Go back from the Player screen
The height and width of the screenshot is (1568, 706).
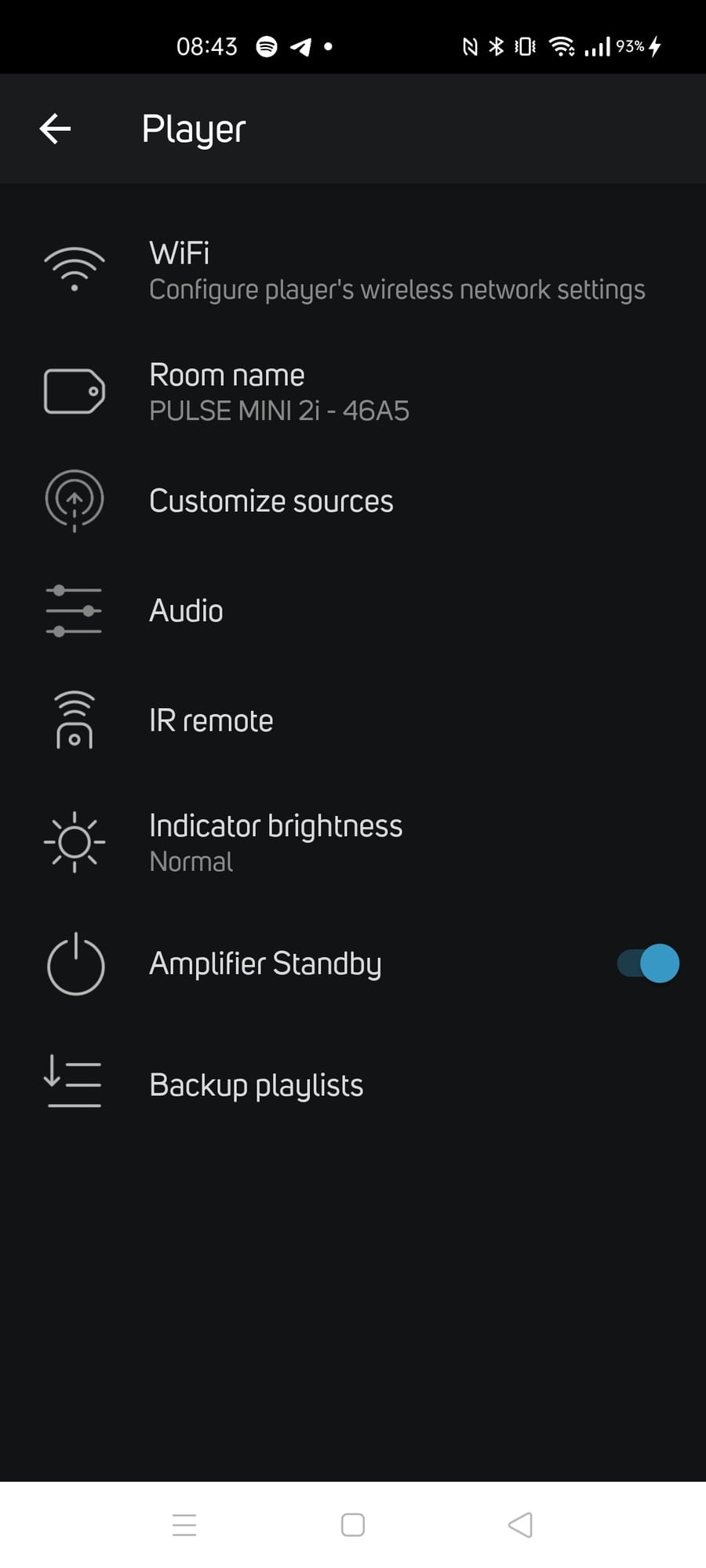[x=55, y=129]
